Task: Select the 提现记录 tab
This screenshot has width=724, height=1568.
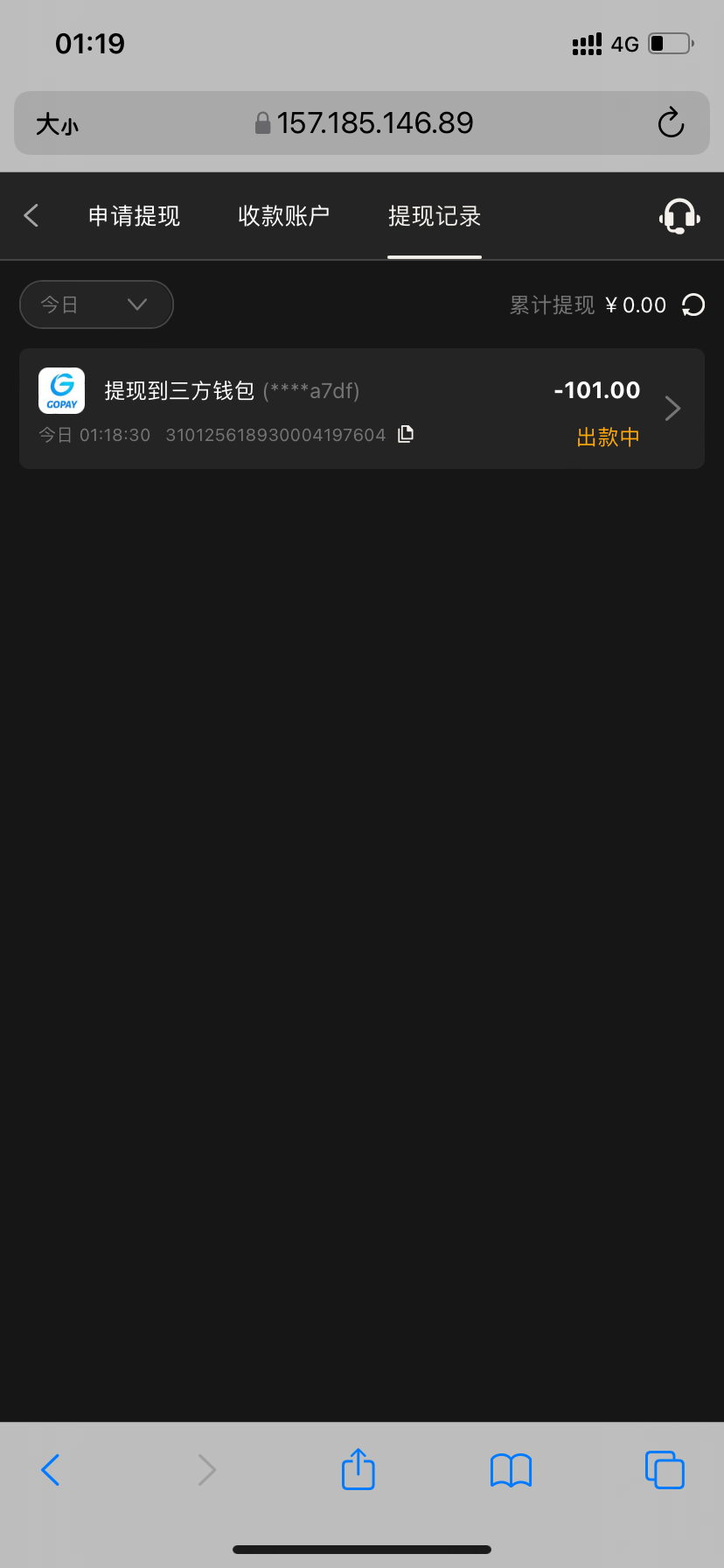Action: pos(435,216)
